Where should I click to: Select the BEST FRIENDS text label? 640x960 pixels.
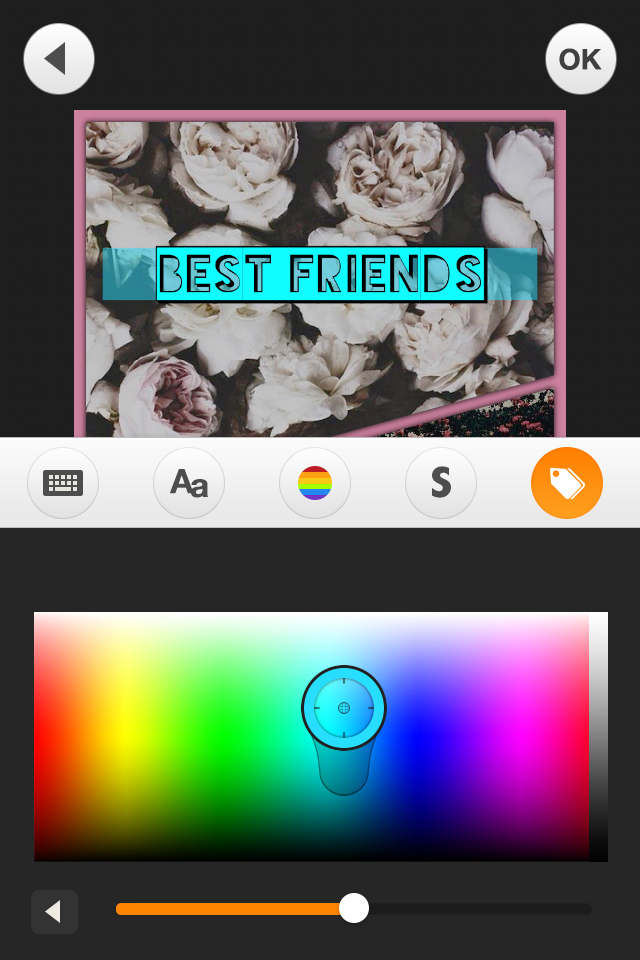(320, 274)
